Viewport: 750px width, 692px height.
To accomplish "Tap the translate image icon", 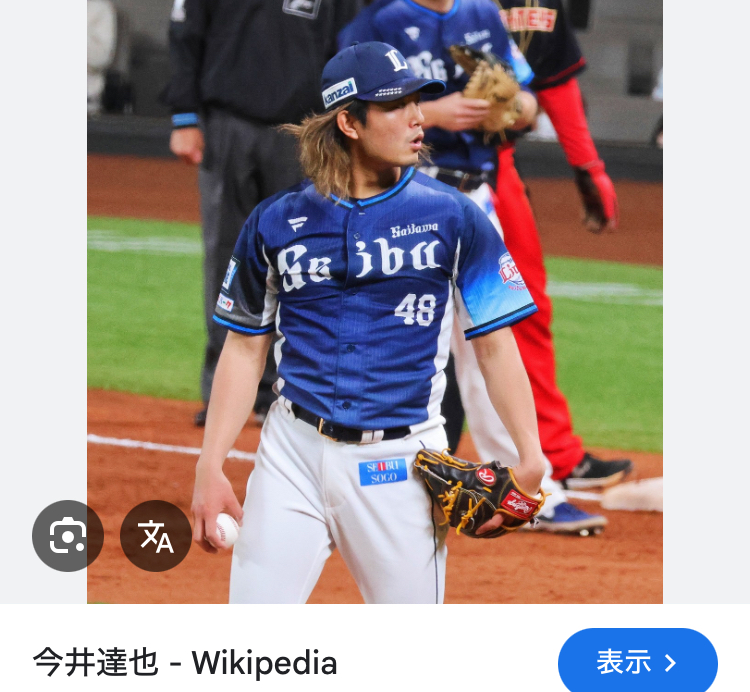I will (x=156, y=536).
